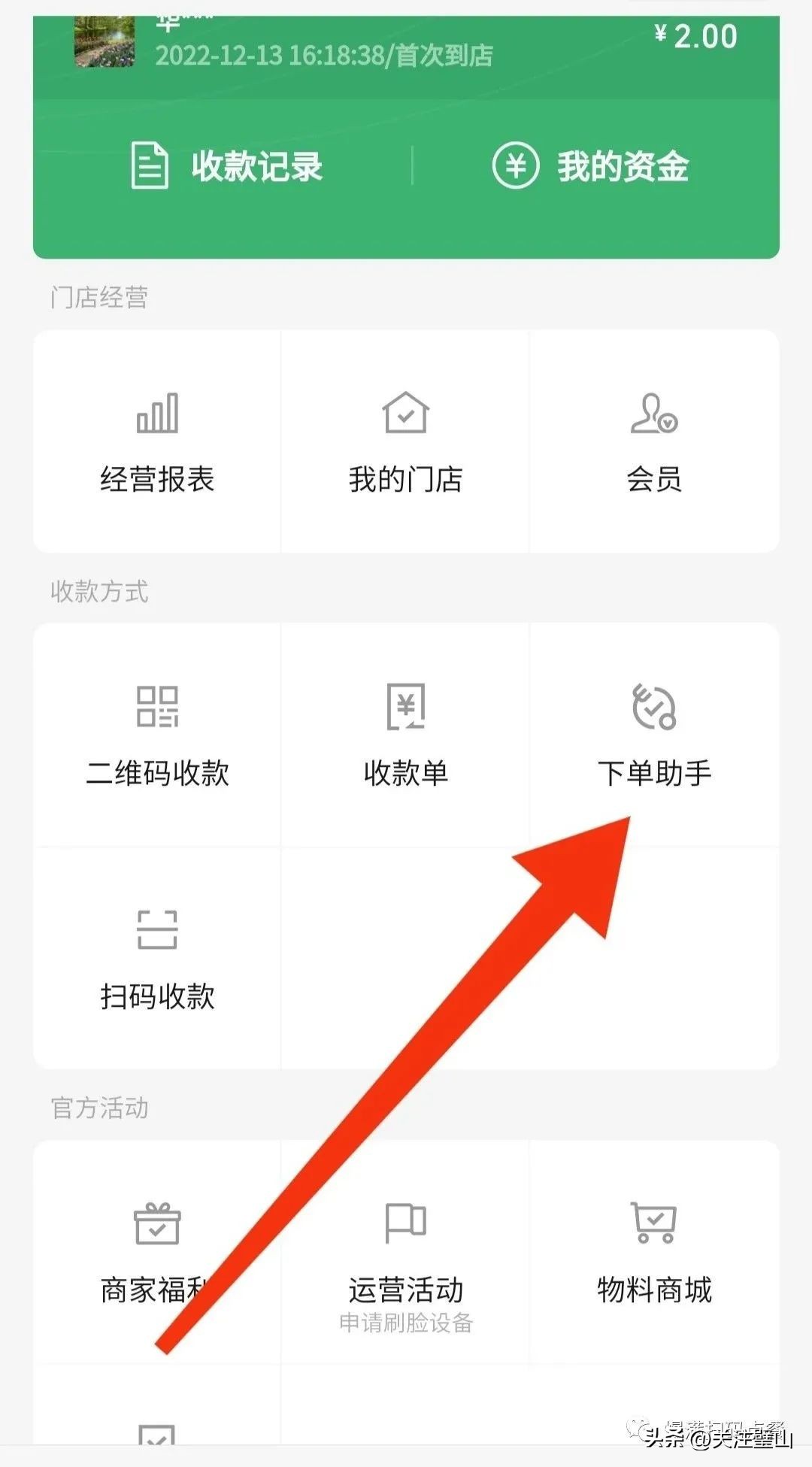The image size is (812, 1467).
Task: View the 收款方式 section header
Action: (x=96, y=592)
